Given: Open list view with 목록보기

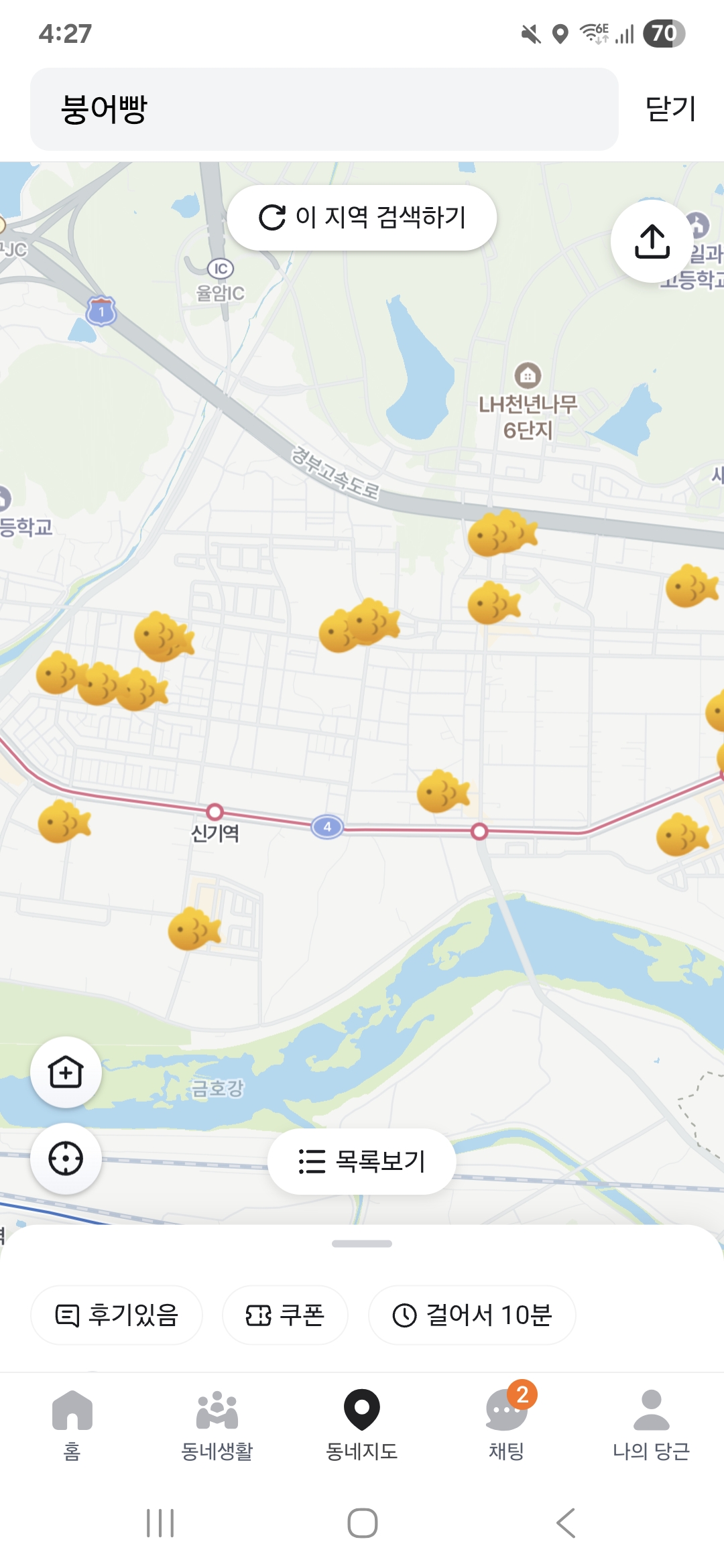Looking at the screenshot, I should (362, 1161).
